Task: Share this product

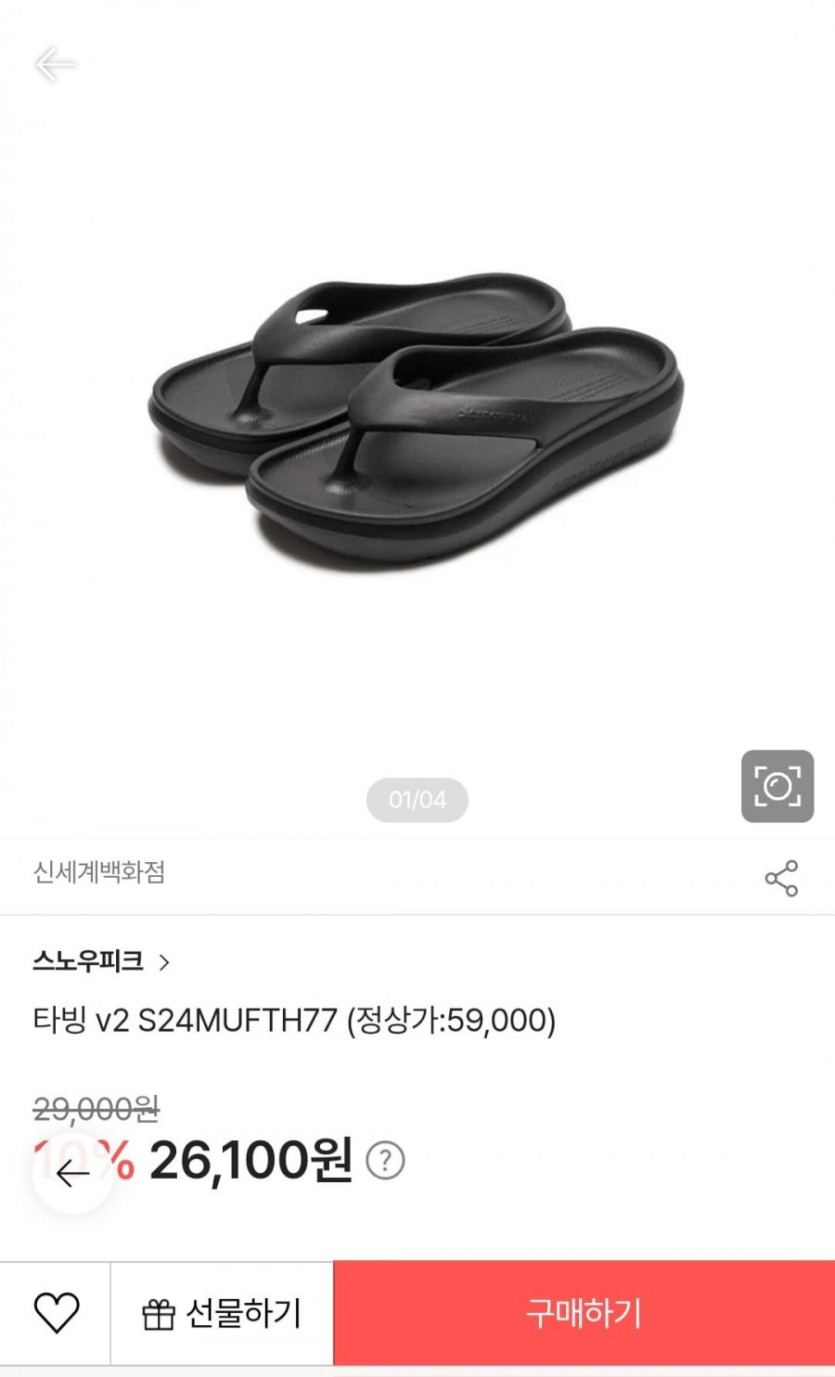Action: pos(781,878)
